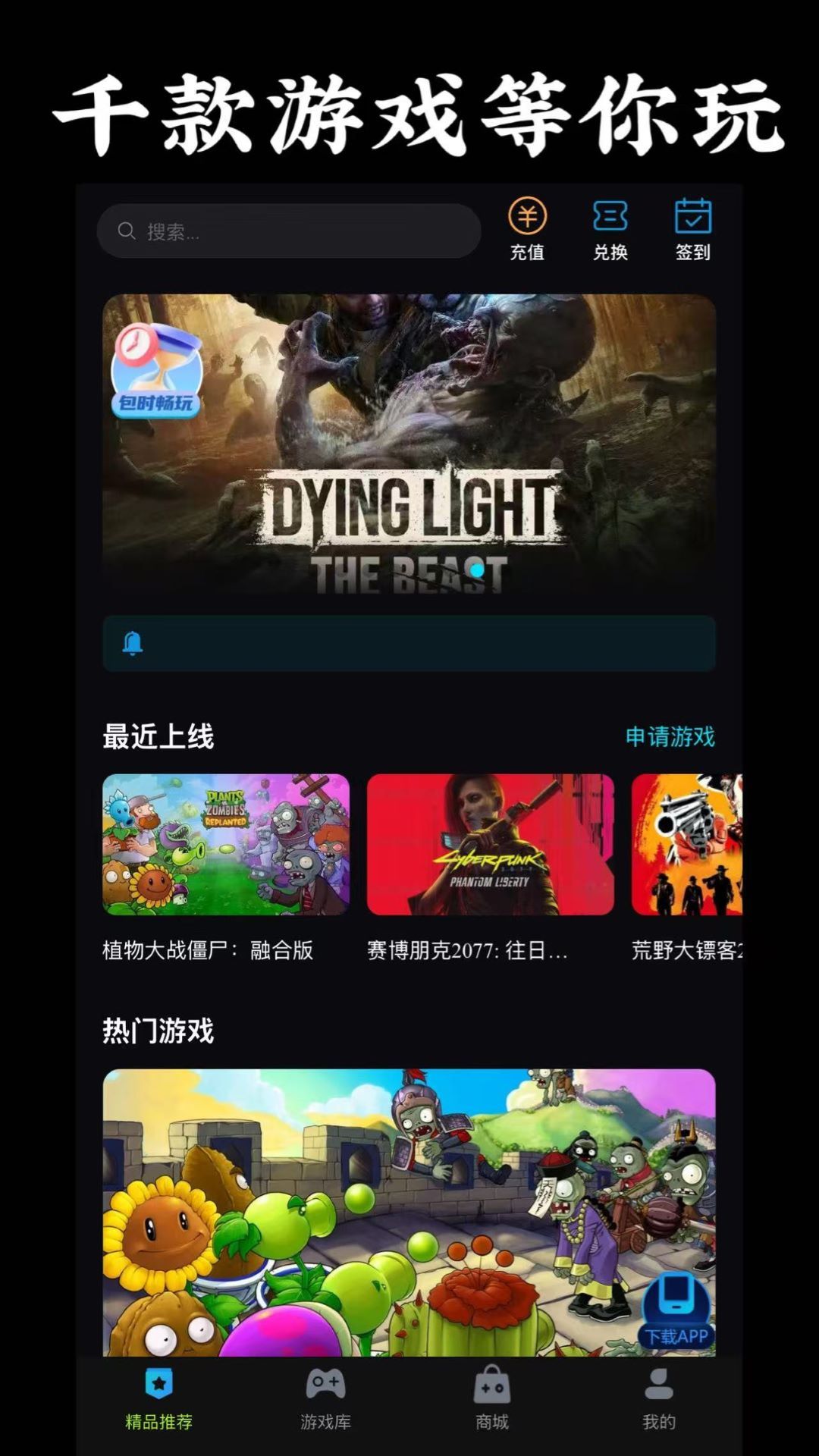
Task: Open the 充值 recharge icon
Action: [x=527, y=221]
